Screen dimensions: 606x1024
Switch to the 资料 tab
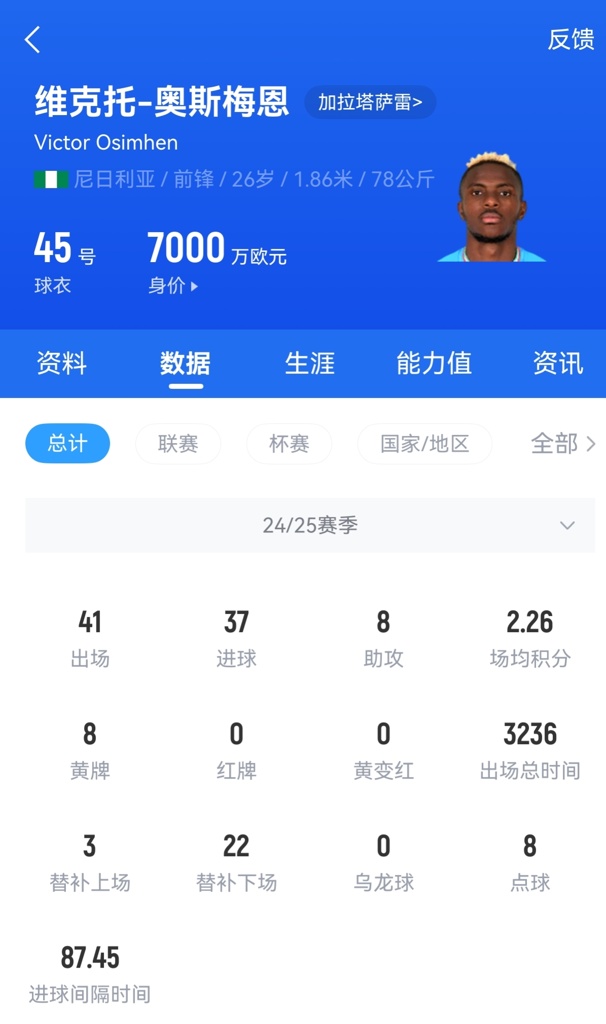pos(62,363)
